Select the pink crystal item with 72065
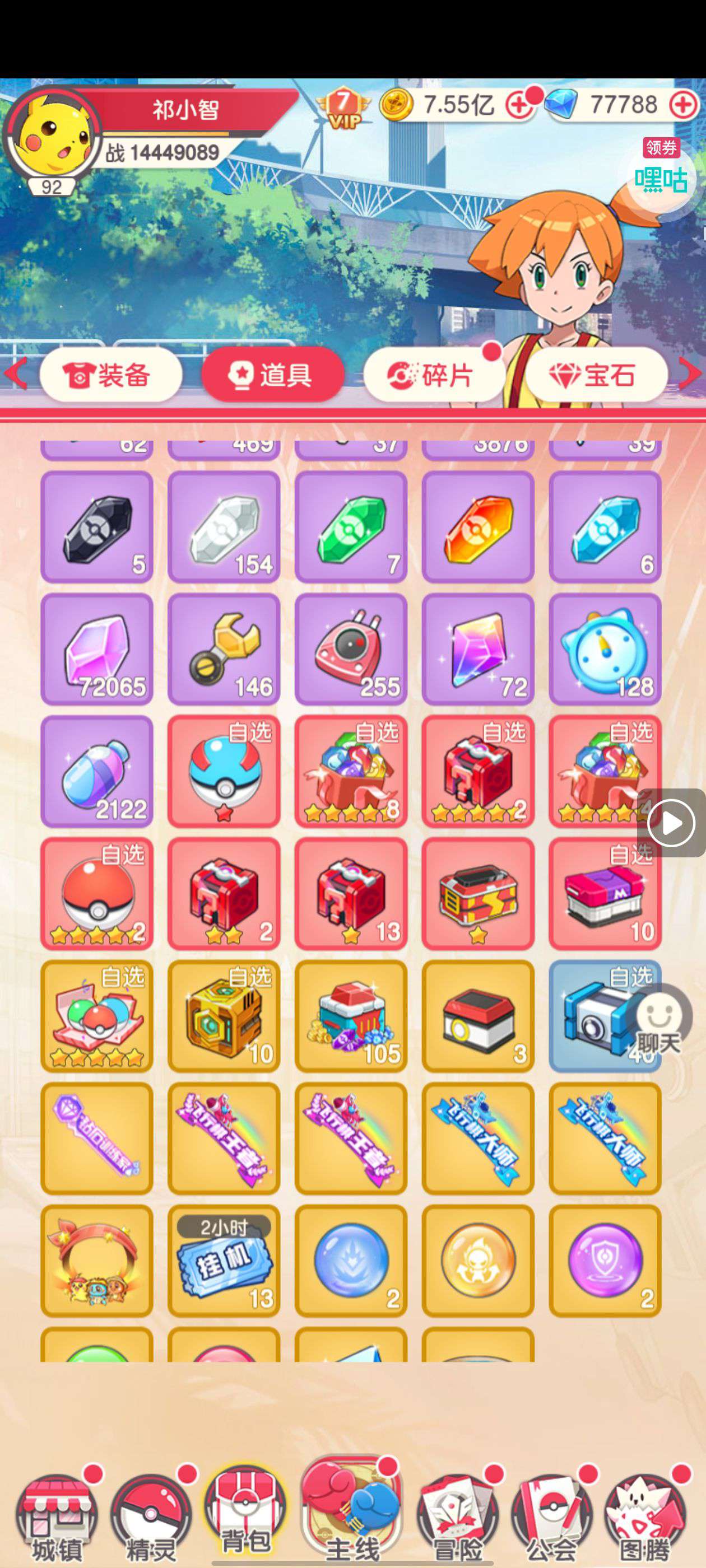 pos(97,649)
